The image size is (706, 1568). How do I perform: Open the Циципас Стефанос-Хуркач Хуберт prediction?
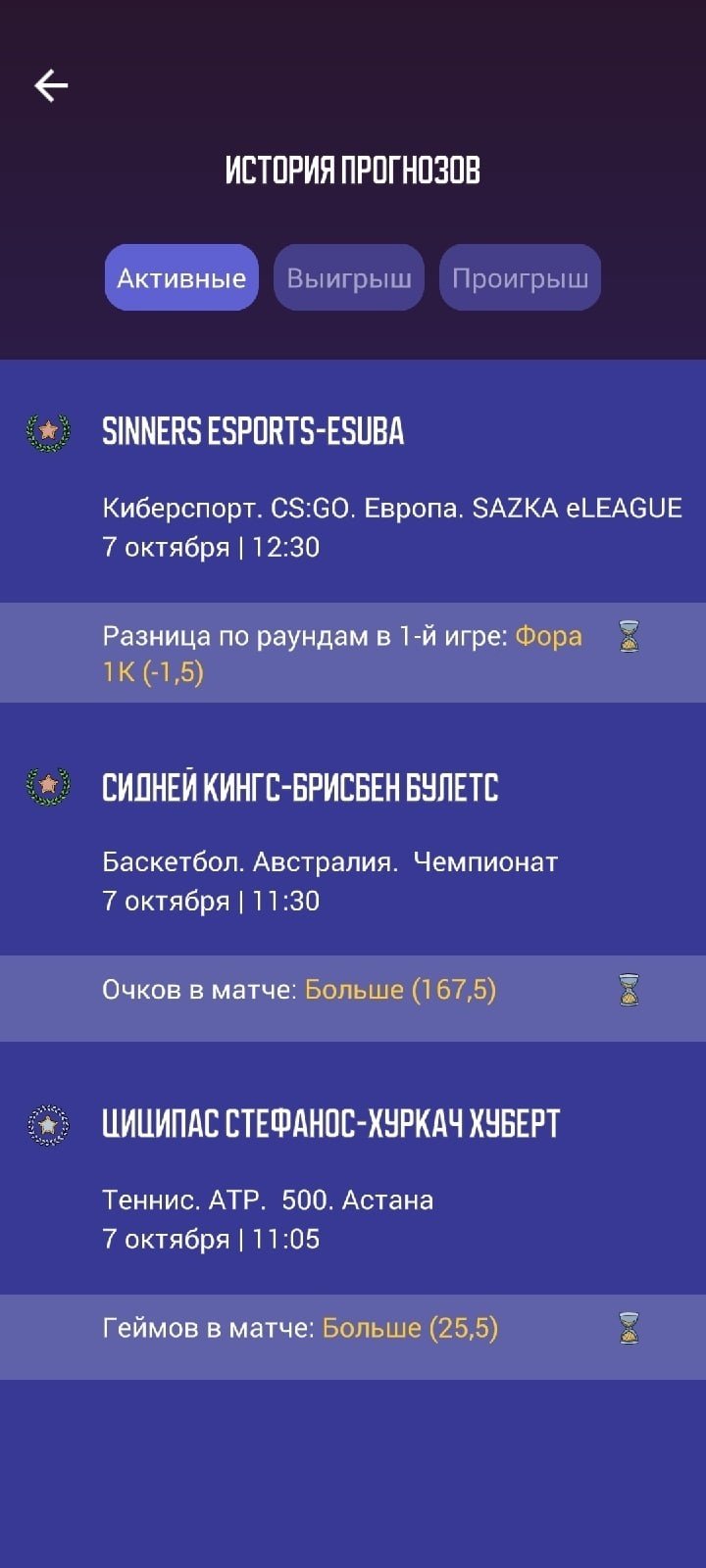pyautogui.click(x=330, y=1124)
